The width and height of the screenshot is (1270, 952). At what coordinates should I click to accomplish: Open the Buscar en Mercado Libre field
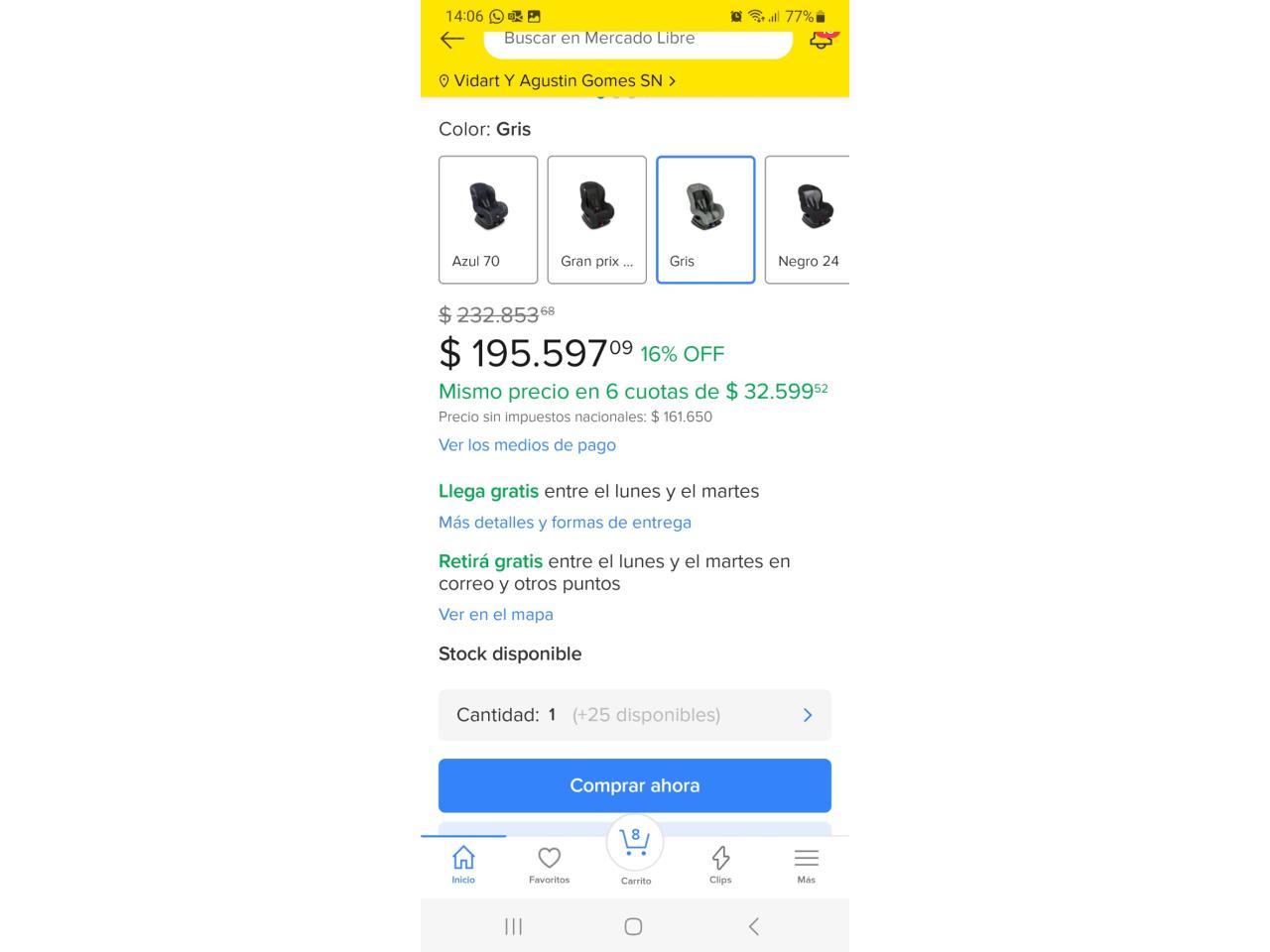click(x=637, y=41)
